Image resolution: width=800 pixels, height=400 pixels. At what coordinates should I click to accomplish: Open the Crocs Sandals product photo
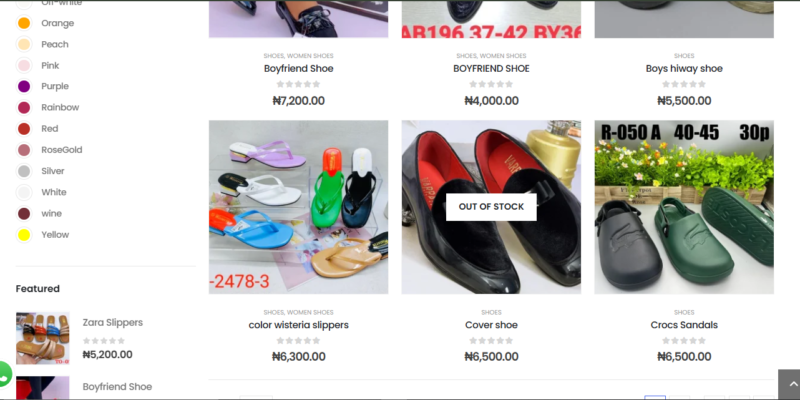[x=684, y=208]
